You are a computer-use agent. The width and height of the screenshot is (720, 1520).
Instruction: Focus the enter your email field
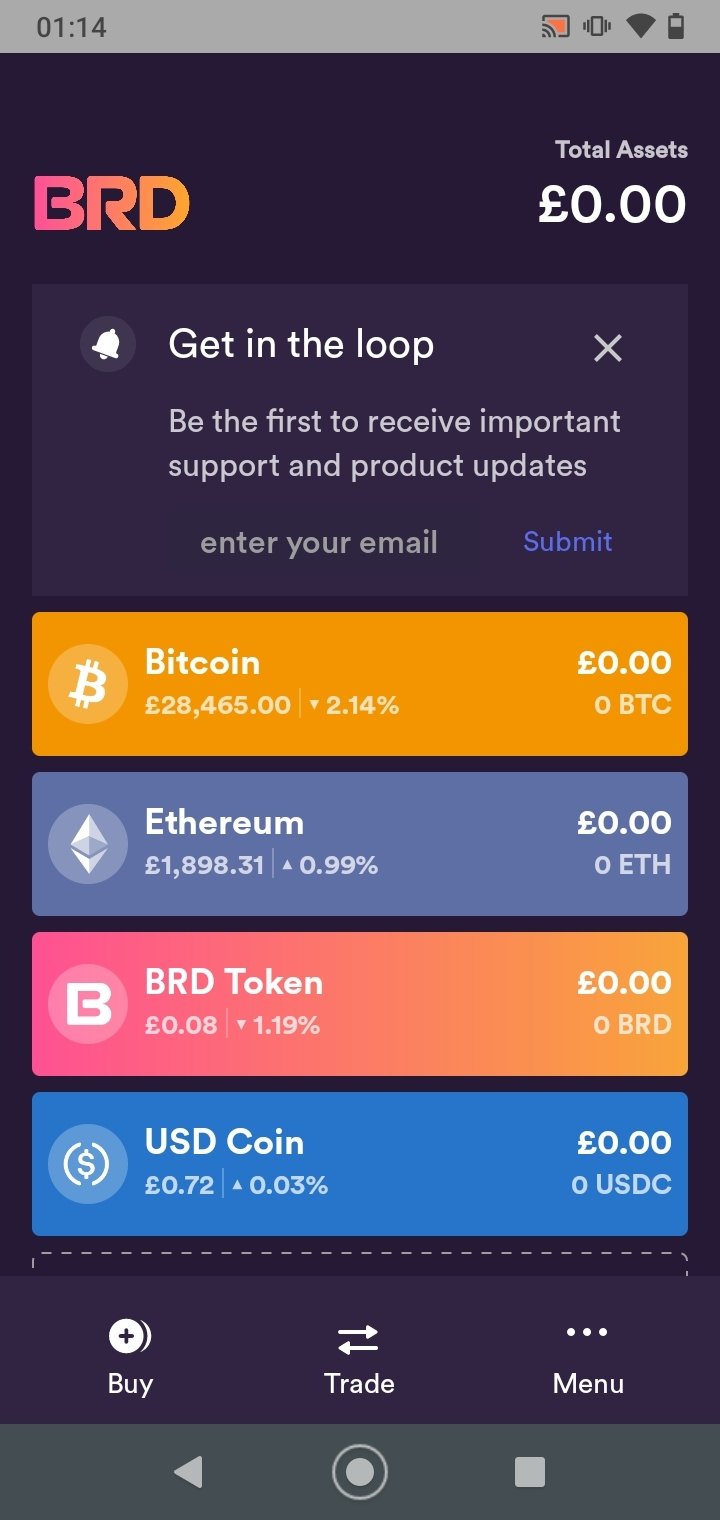click(320, 543)
